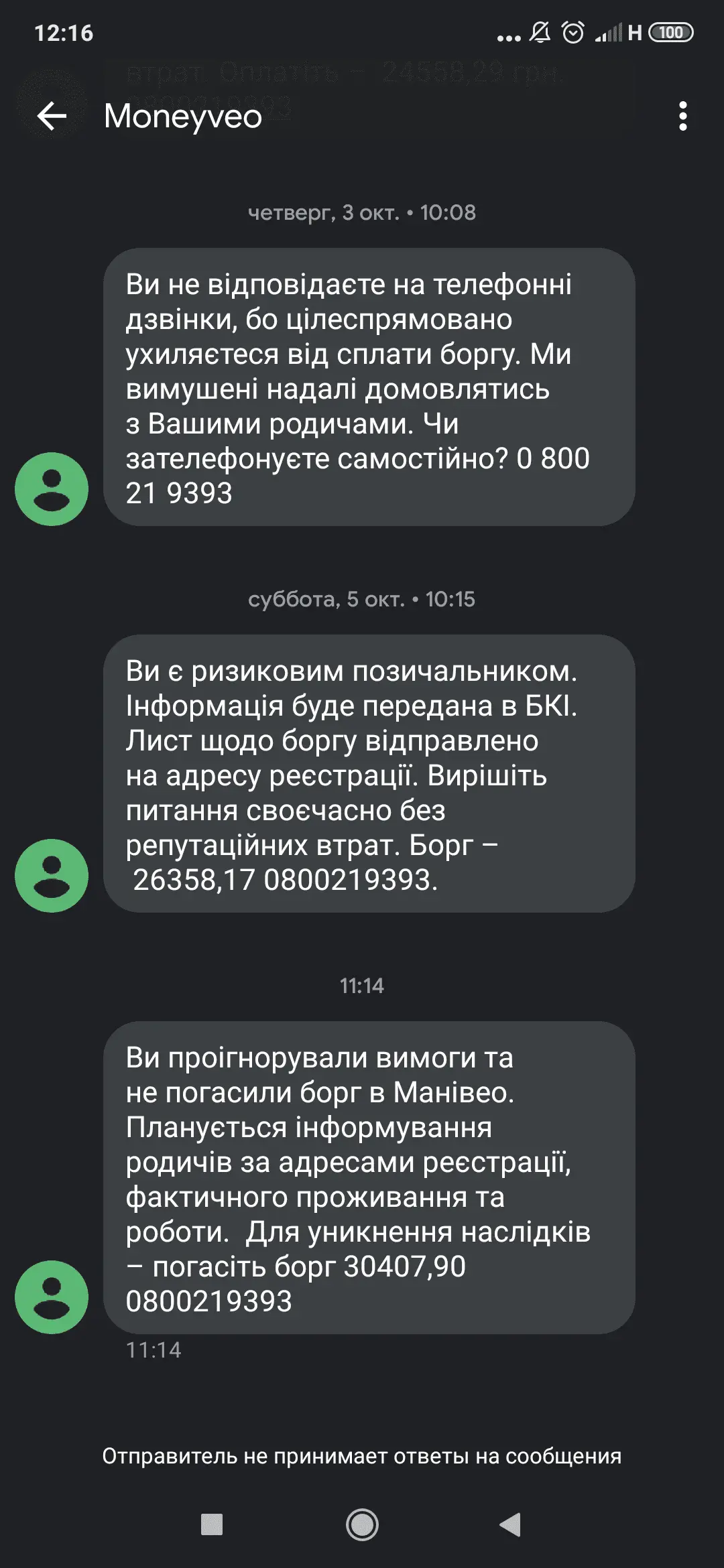Go back from the Moneyveo conversation
The height and width of the screenshot is (1568, 724).
coord(52,117)
